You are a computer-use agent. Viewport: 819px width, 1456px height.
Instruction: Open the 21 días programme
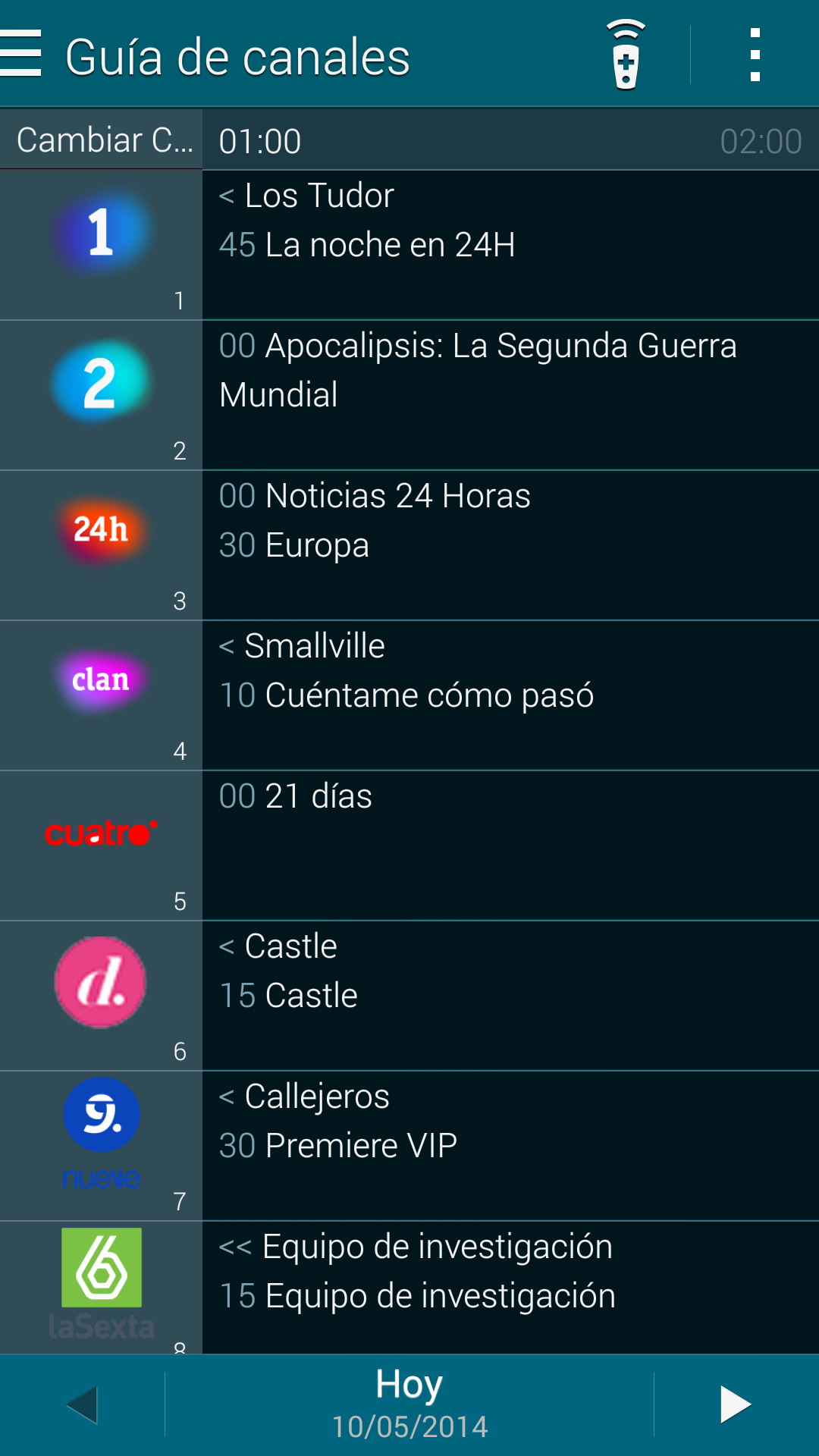[318, 796]
